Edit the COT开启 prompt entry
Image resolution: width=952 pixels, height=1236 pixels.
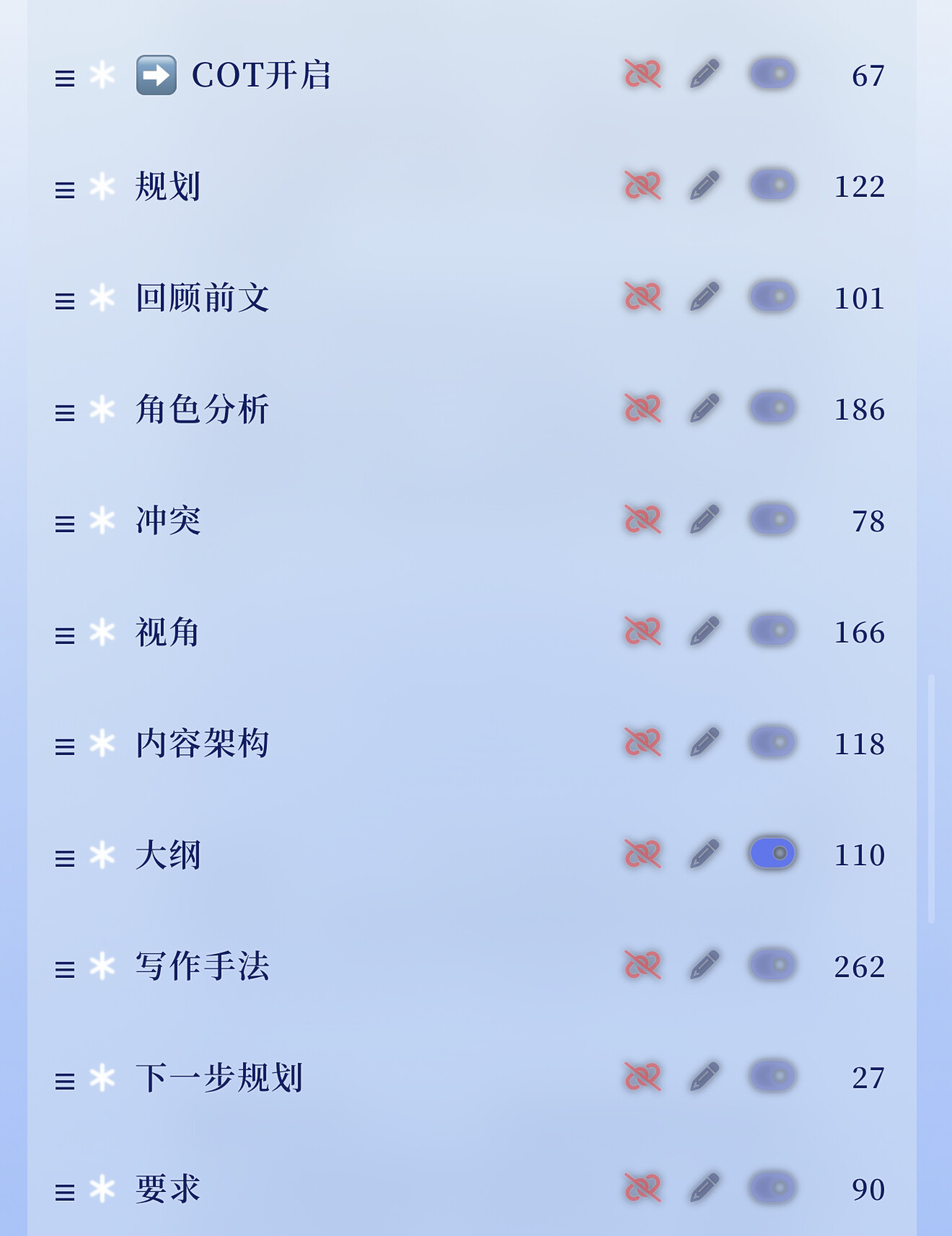click(x=705, y=74)
